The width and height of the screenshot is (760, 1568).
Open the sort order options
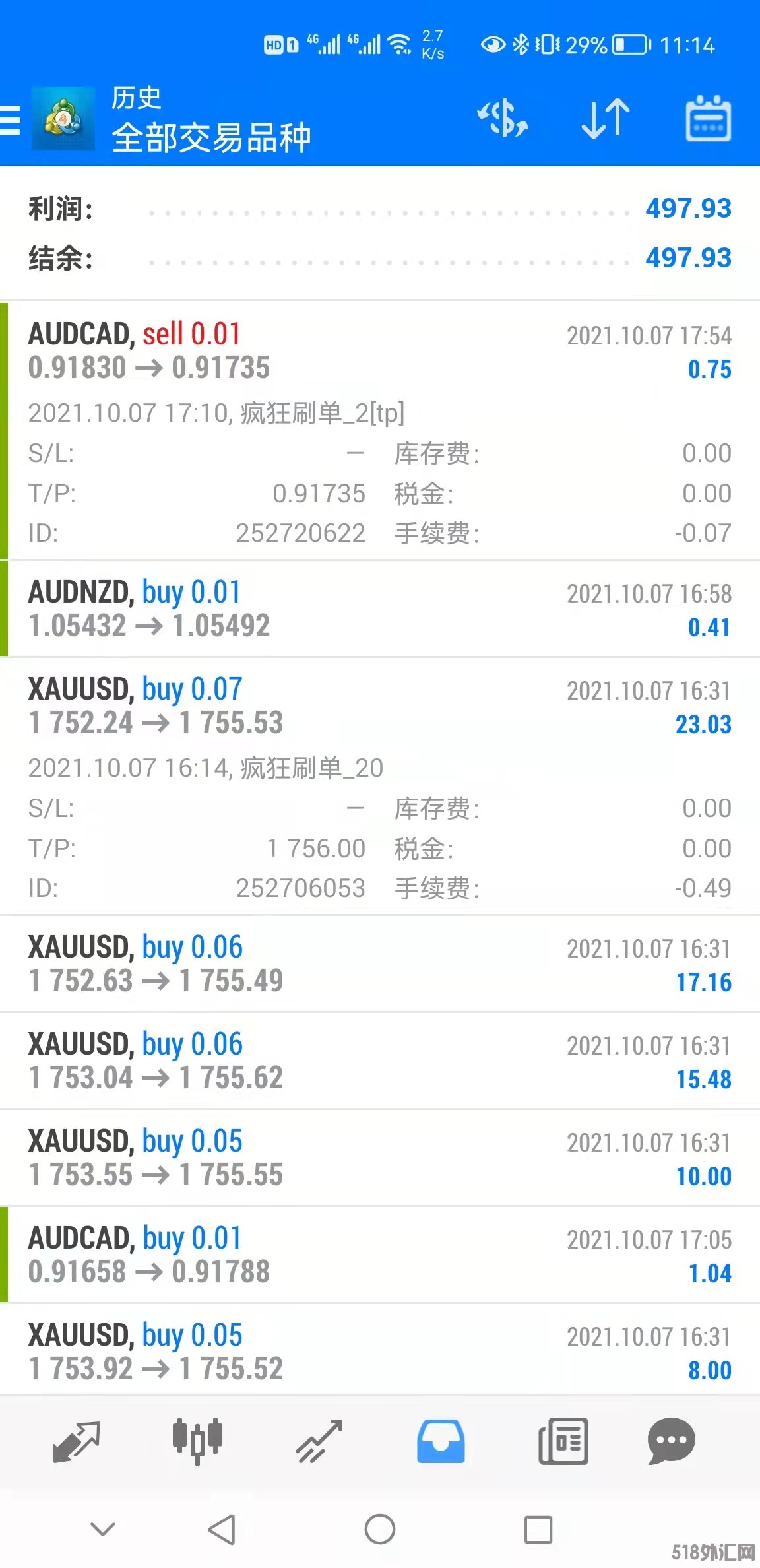click(x=605, y=119)
